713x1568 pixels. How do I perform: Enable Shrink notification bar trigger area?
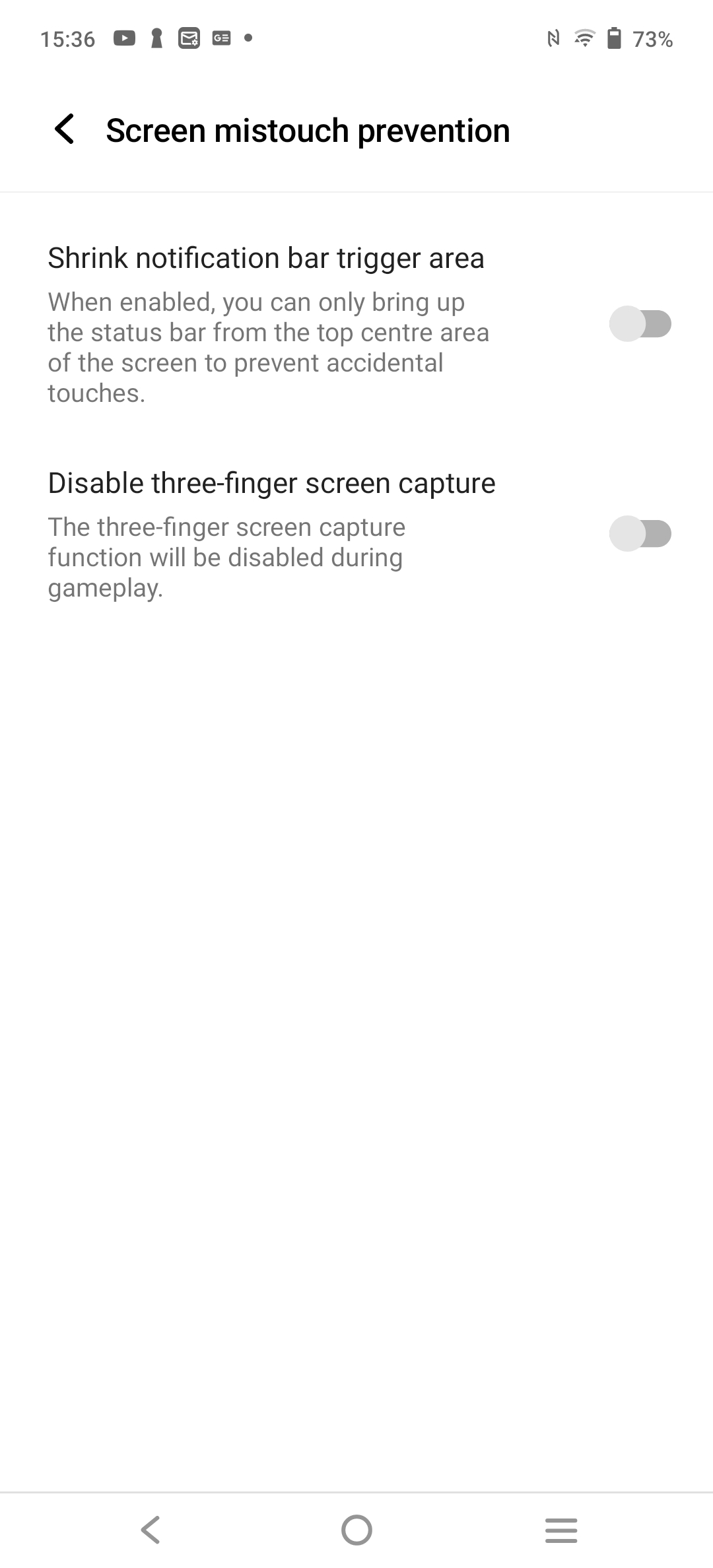coord(640,324)
